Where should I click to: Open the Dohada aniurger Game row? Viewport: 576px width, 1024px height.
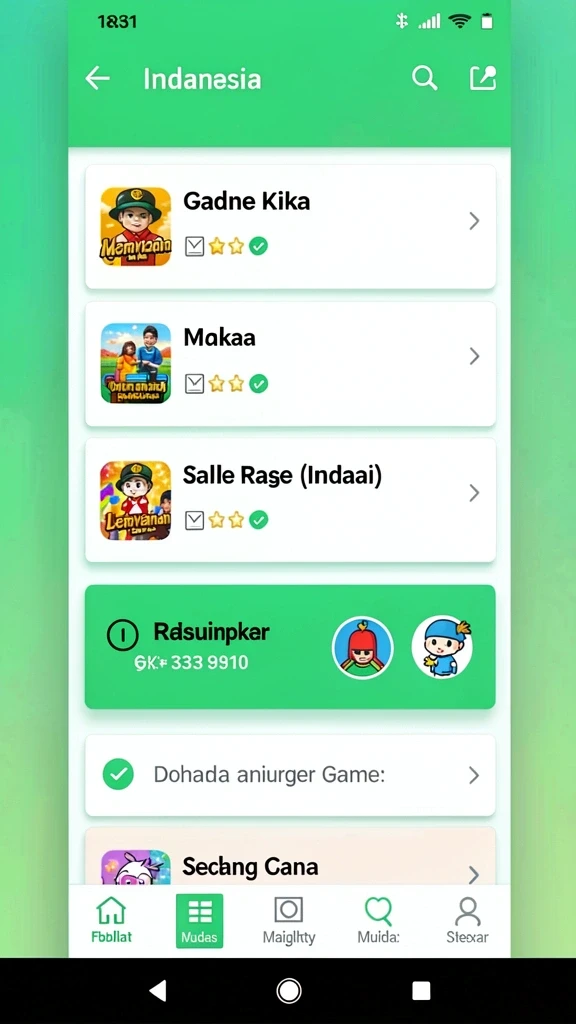[290, 775]
